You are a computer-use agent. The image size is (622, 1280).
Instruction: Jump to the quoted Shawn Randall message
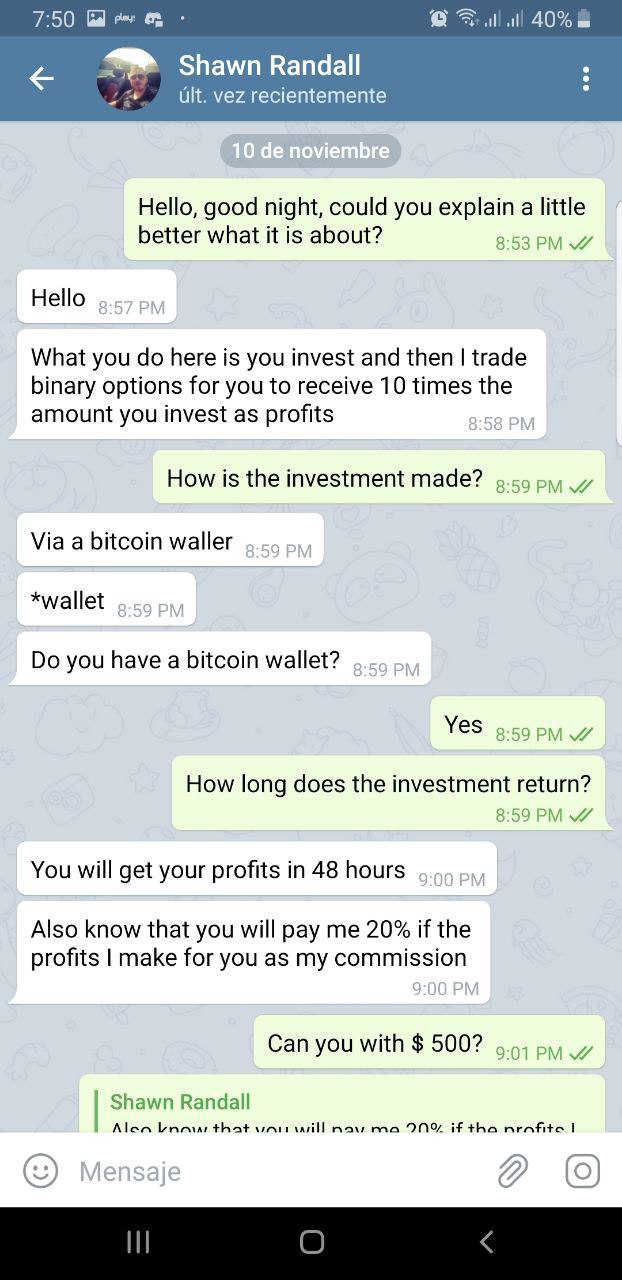pos(340,1112)
